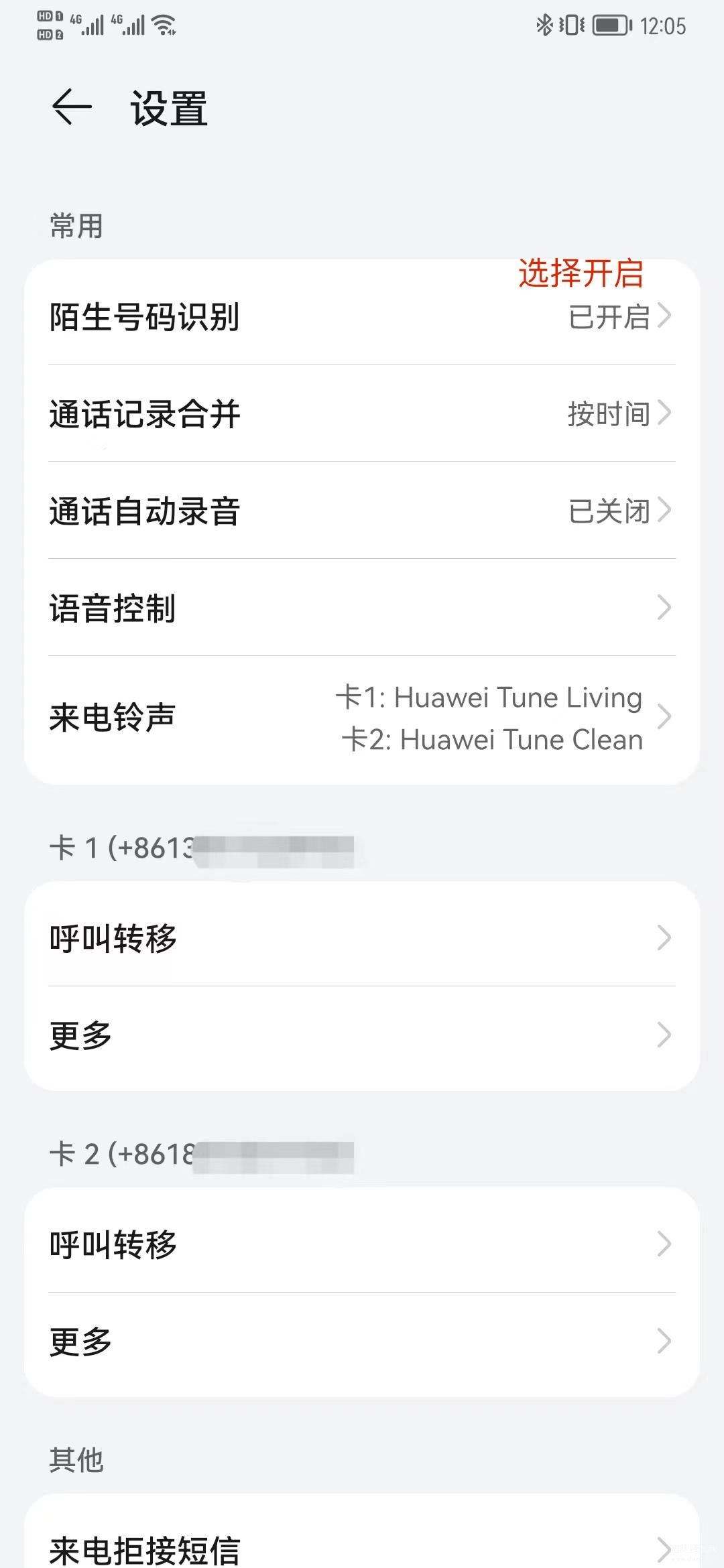Open 陌生号码识别 settings
The height and width of the screenshot is (1568, 724).
tap(362, 316)
